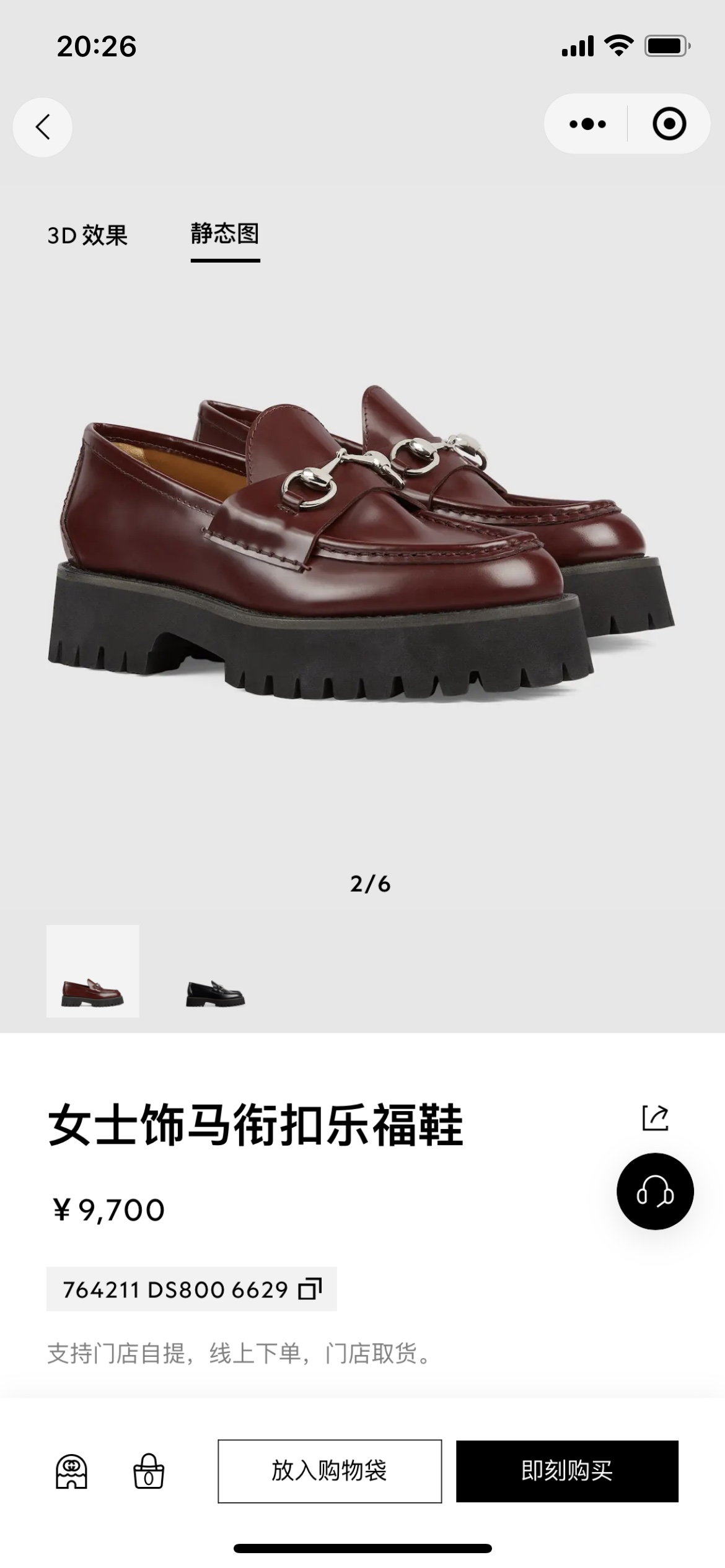Tap the back arrow to return
Screen dimensions: 725x1568
tap(42, 126)
